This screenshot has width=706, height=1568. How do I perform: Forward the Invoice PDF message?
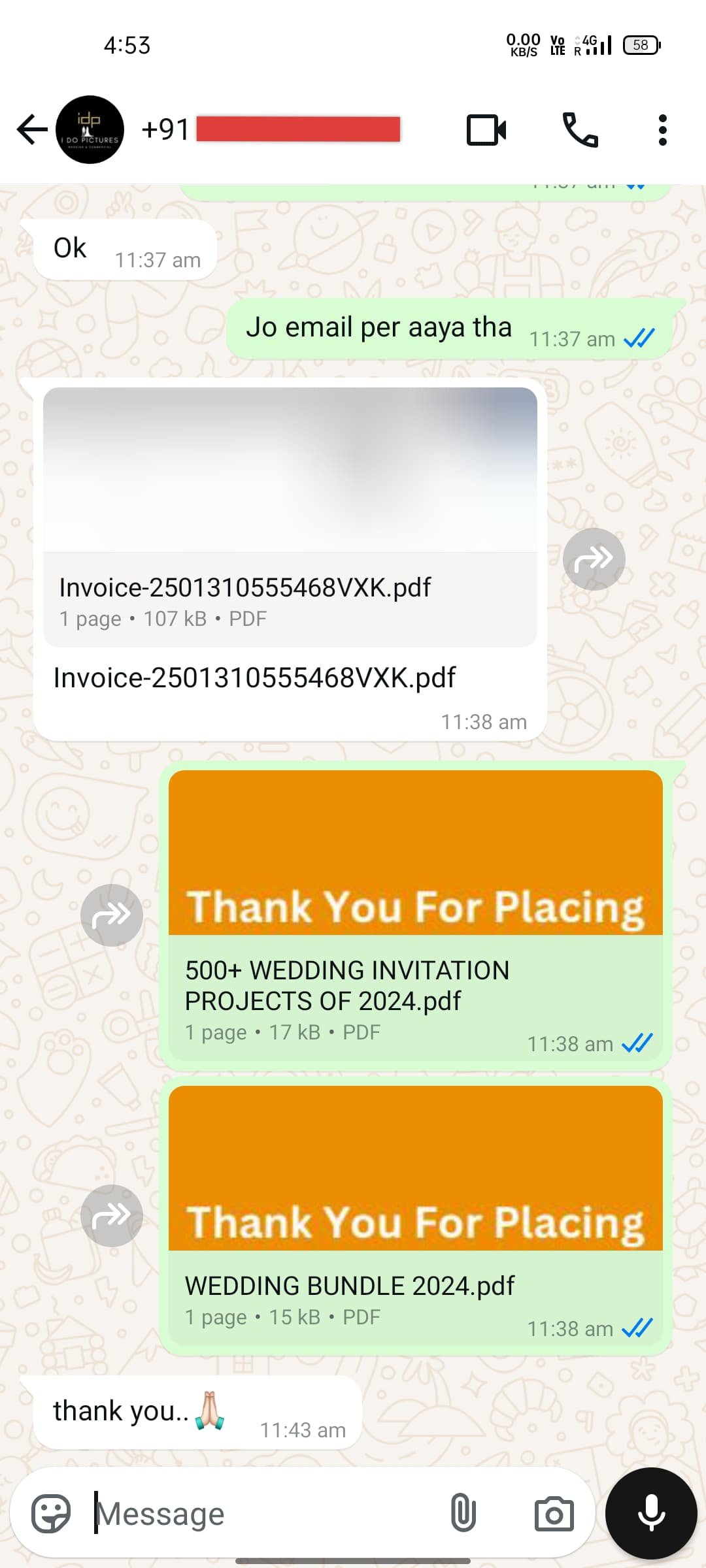(594, 559)
